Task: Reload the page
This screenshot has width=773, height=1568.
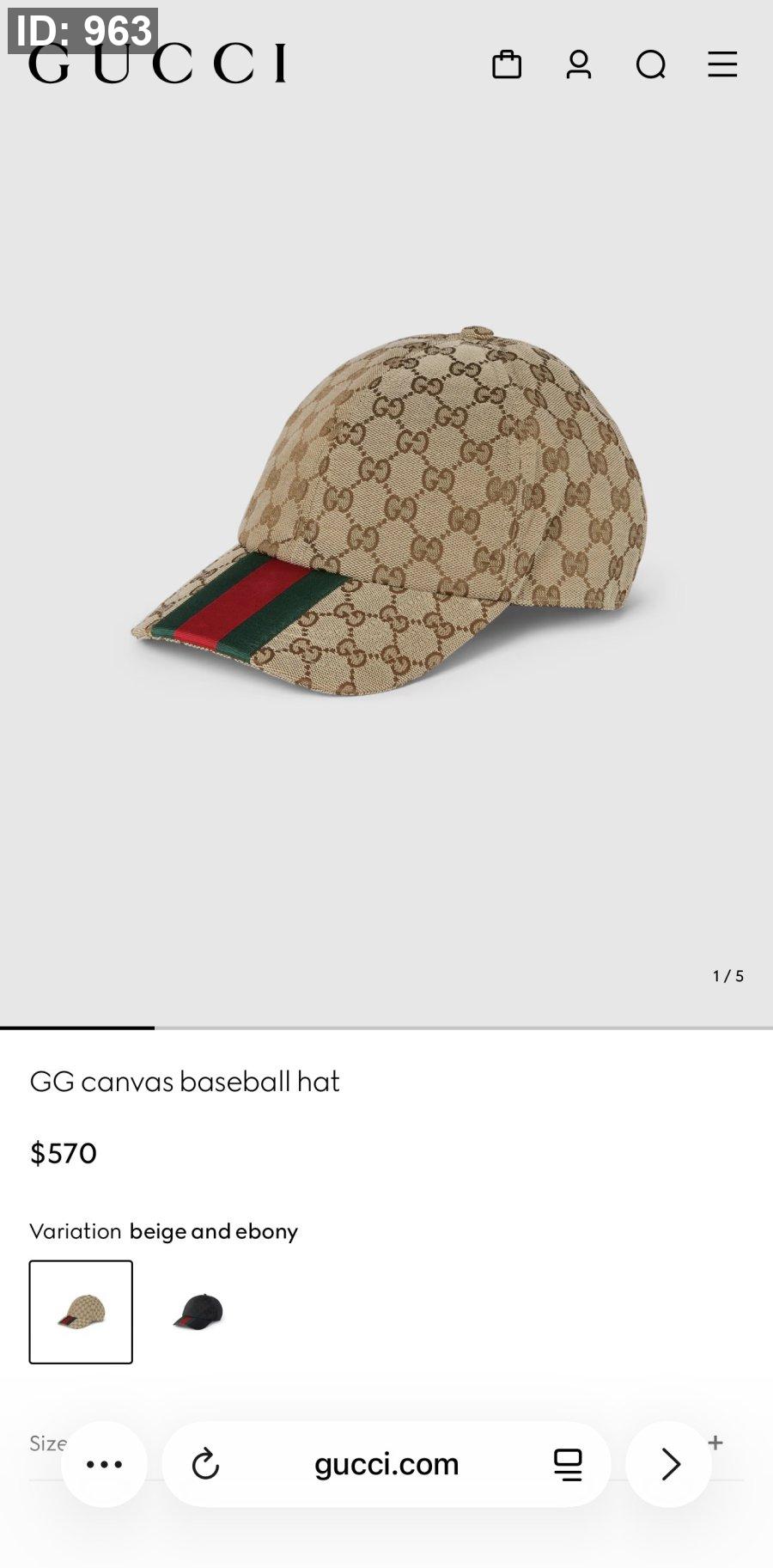Action: click(x=205, y=1464)
